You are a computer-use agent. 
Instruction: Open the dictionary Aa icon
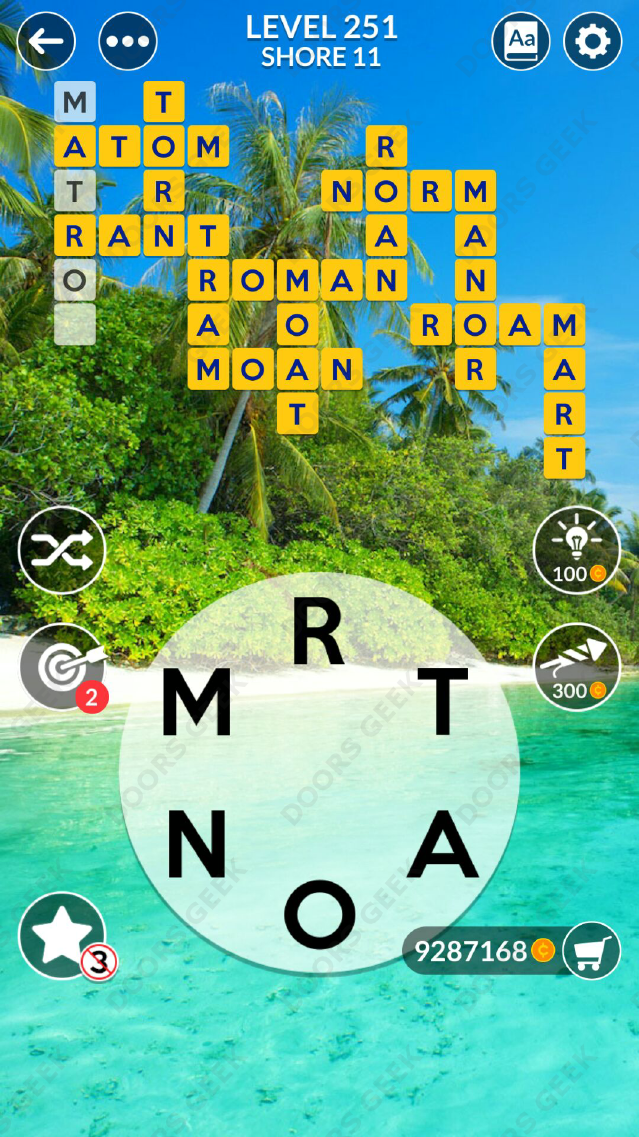click(x=521, y=41)
